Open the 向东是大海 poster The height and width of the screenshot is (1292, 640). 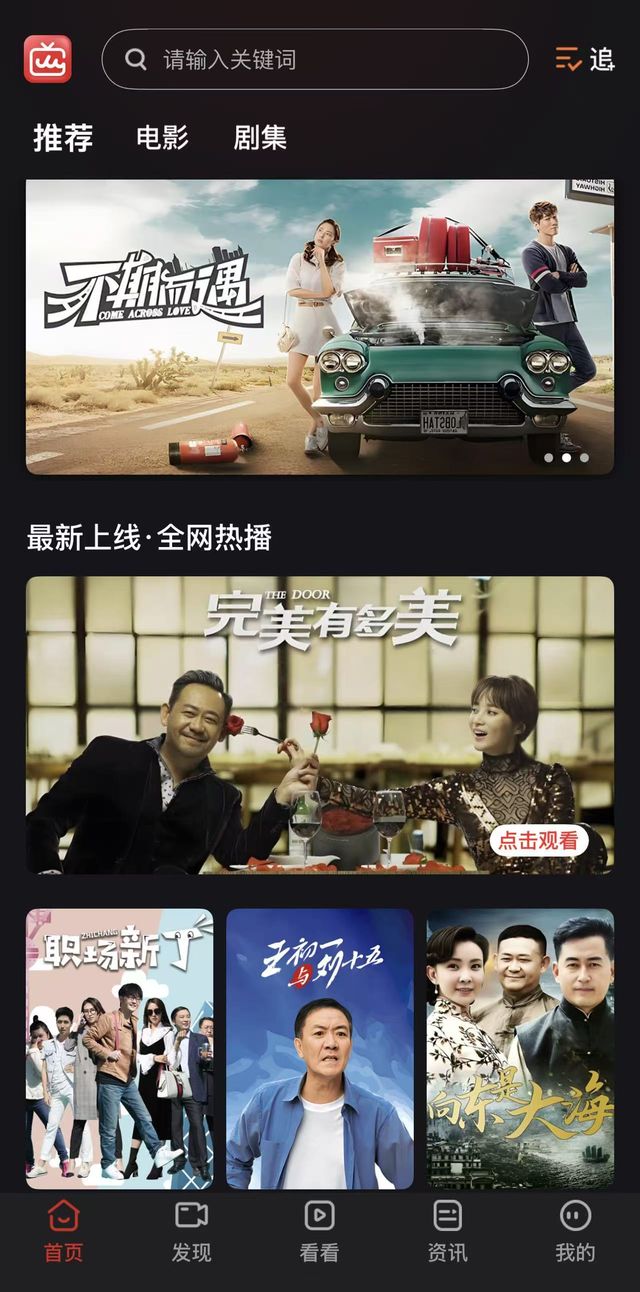tap(520, 1048)
